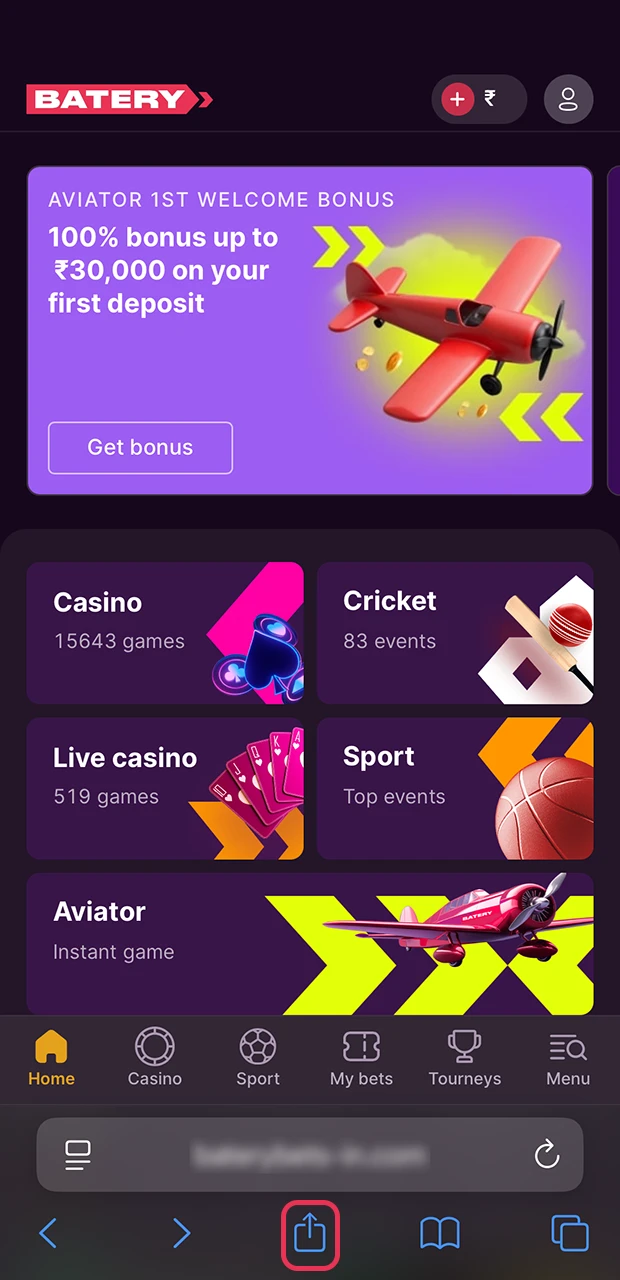Screen dimensions: 620x1280
Task: Open the Cricket events card
Action: (x=455, y=632)
